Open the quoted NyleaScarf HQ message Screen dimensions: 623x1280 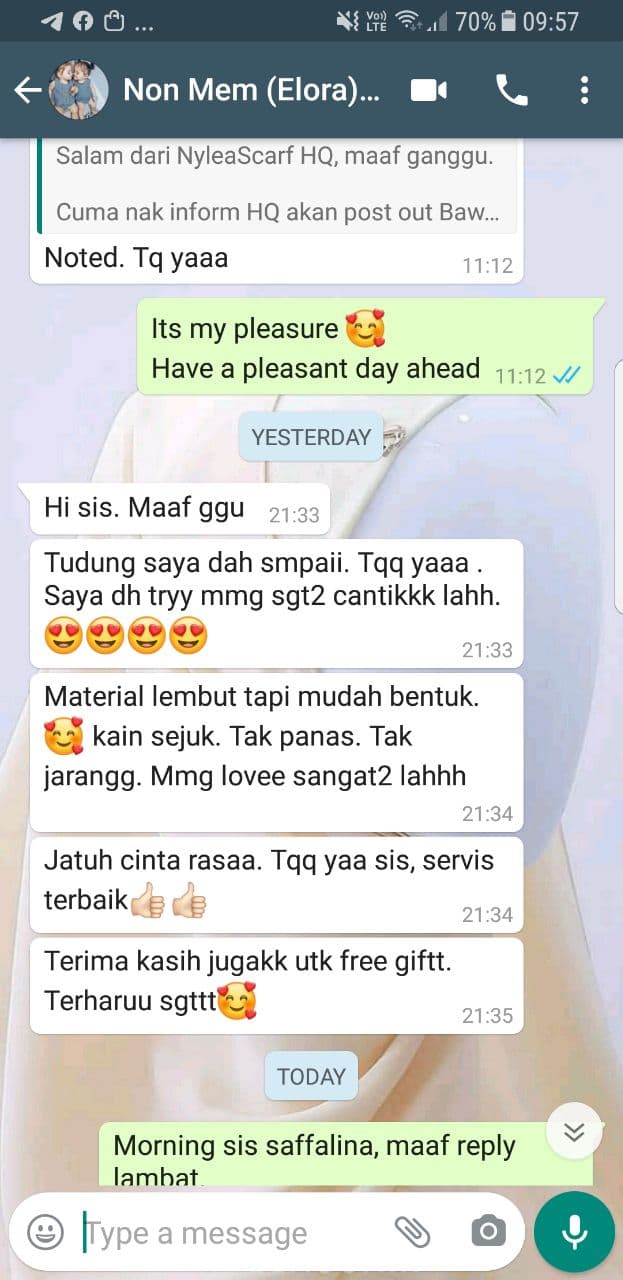pyautogui.click(x=277, y=184)
